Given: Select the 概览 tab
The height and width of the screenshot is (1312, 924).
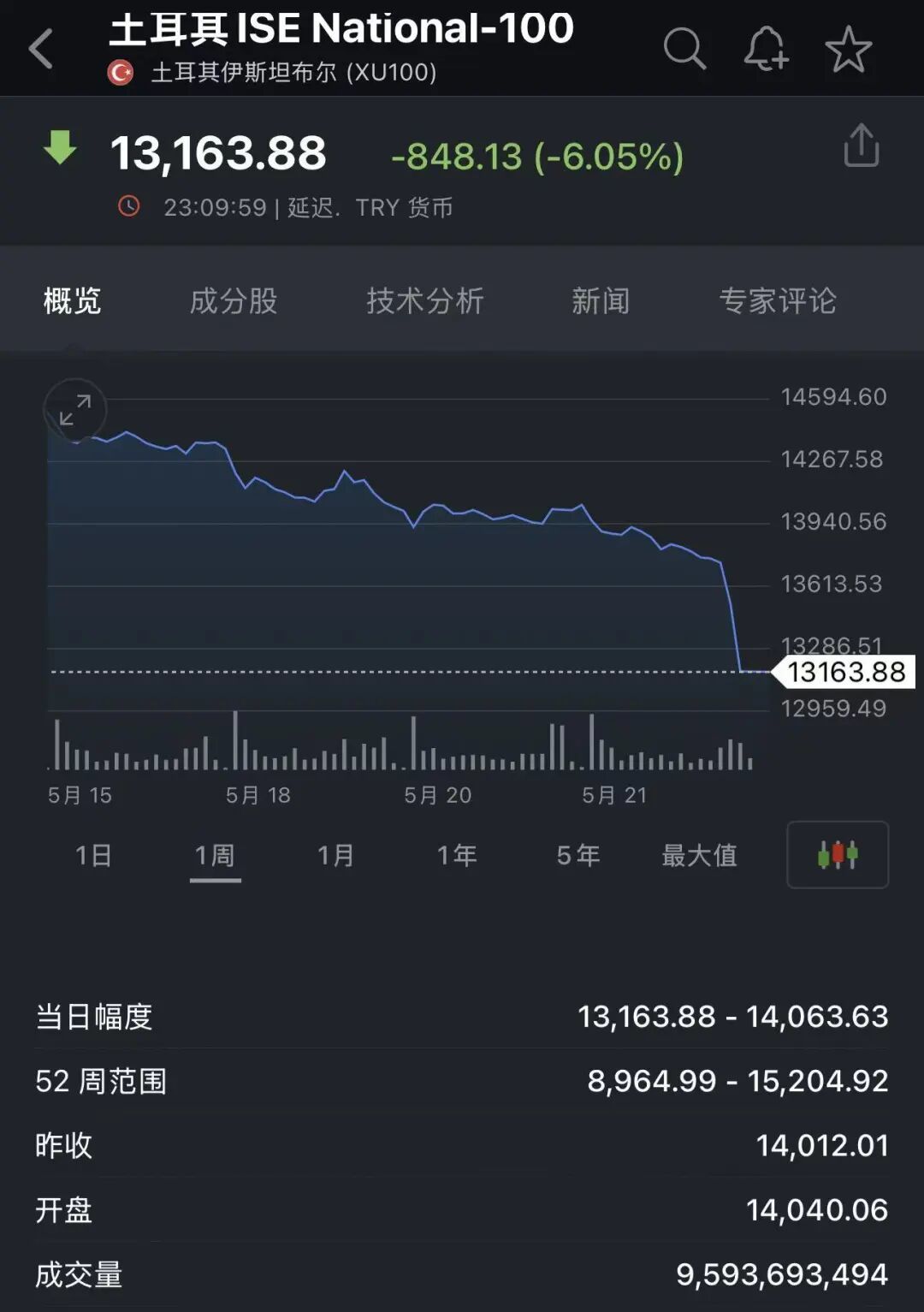Looking at the screenshot, I should click(x=73, y=300).
